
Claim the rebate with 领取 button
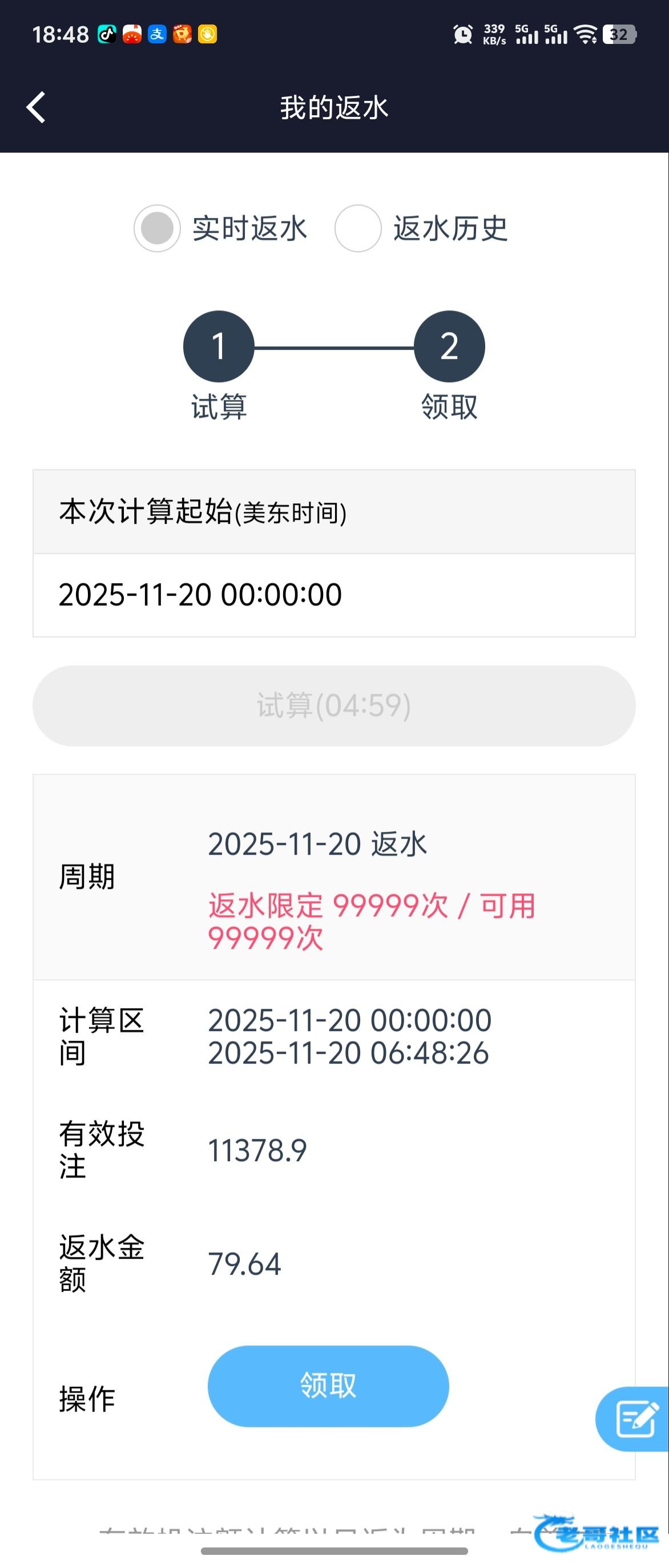(328, 1385)
